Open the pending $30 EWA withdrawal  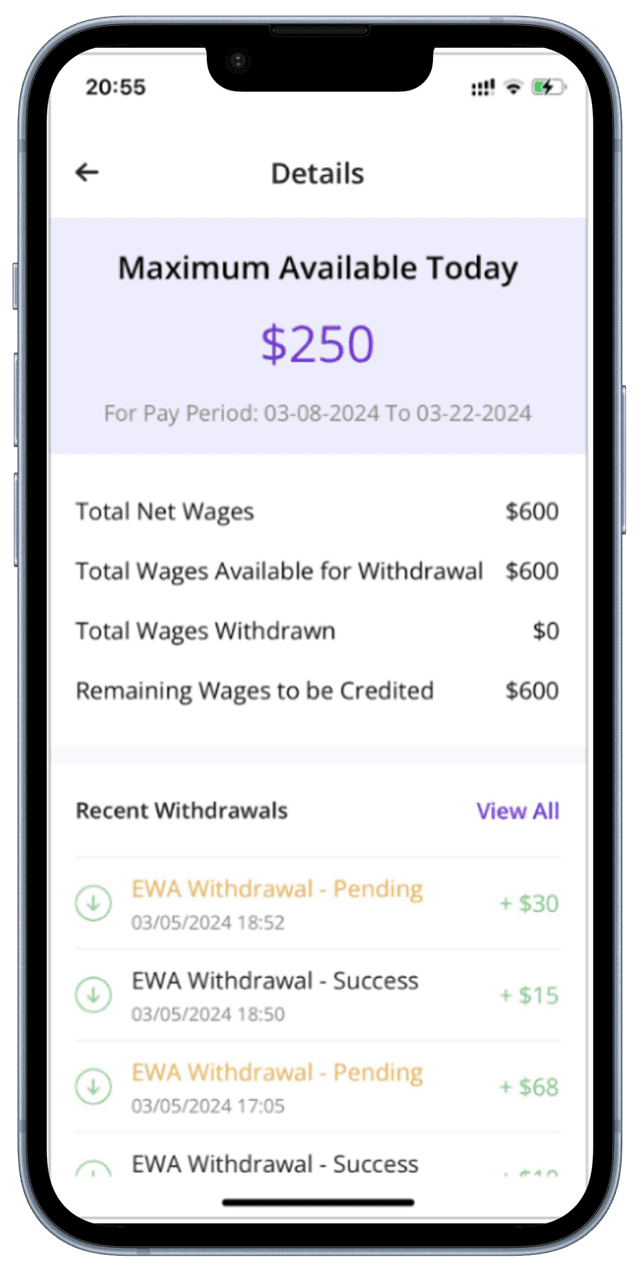click(x=317, y=903)
